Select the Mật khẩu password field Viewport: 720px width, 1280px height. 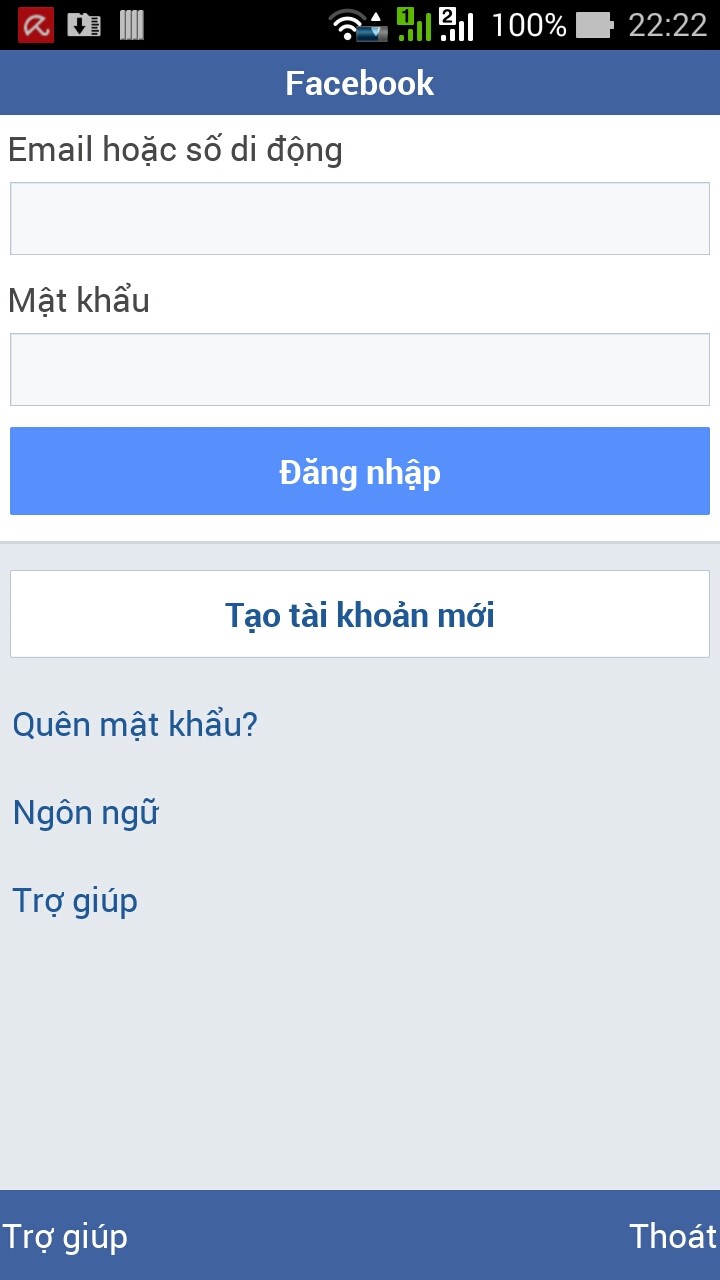coord(360,369)
